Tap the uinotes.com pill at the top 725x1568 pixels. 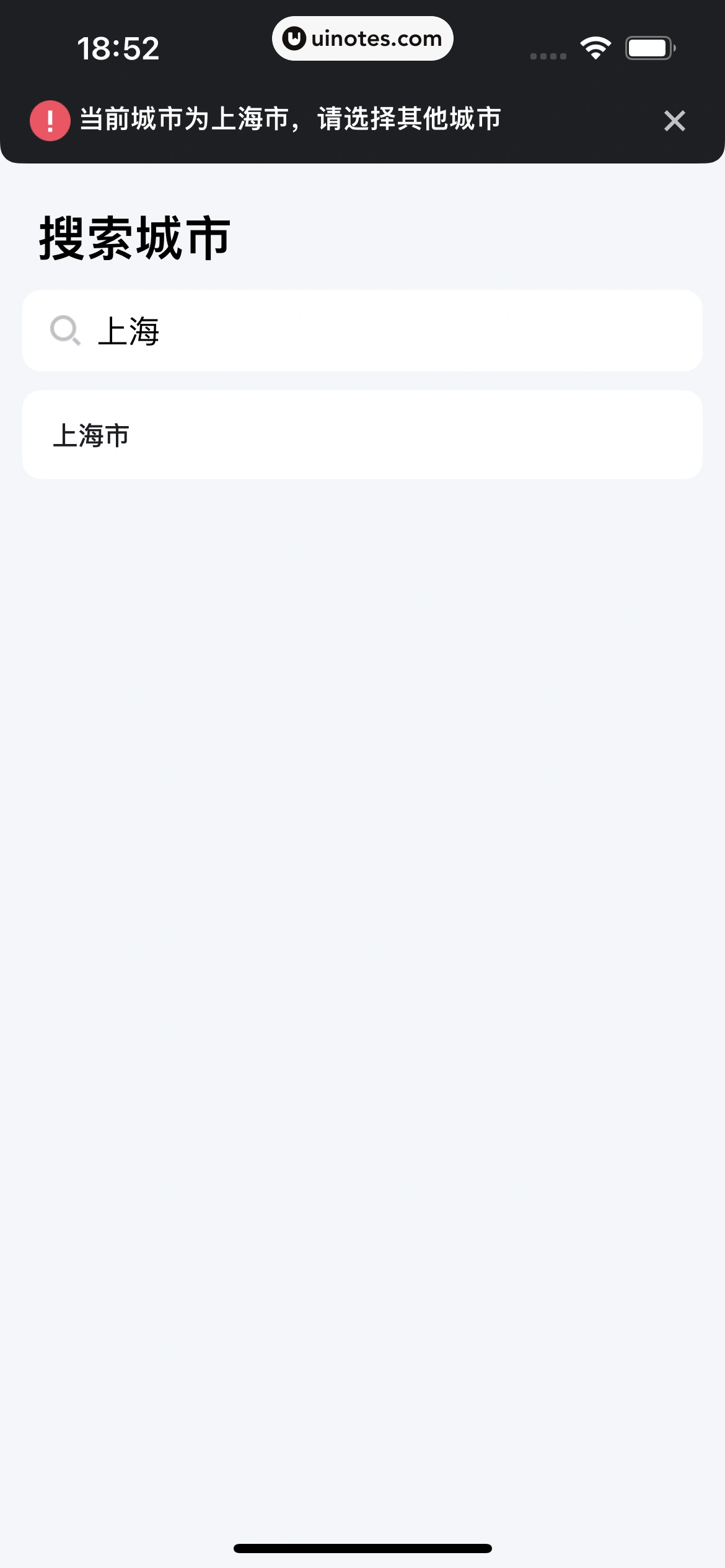pos(362,38)
